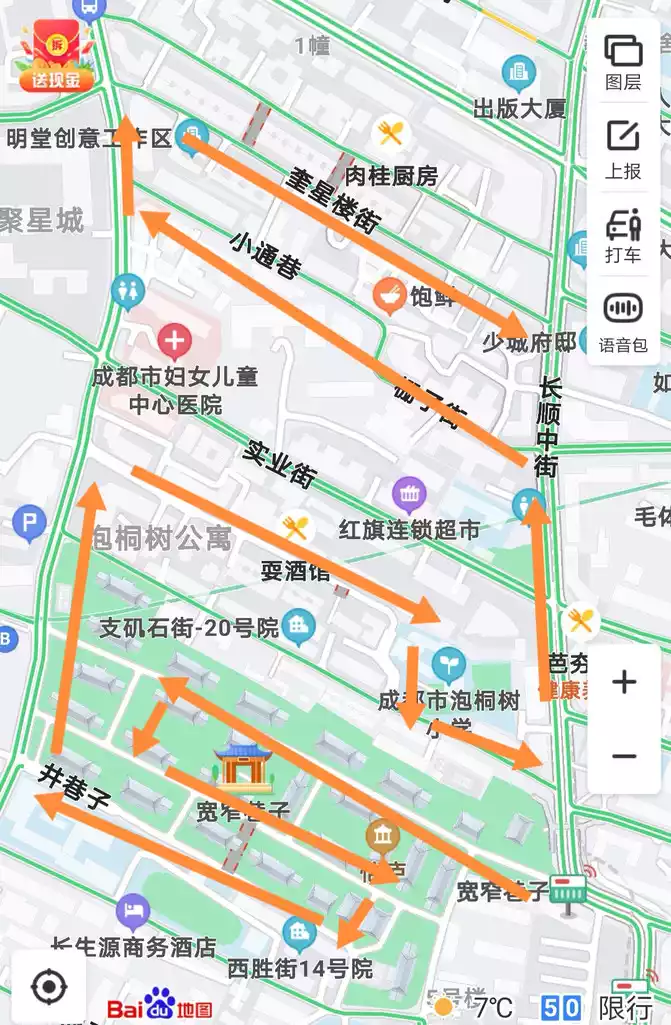Zoom out with the minus button

tap(624, 756)
